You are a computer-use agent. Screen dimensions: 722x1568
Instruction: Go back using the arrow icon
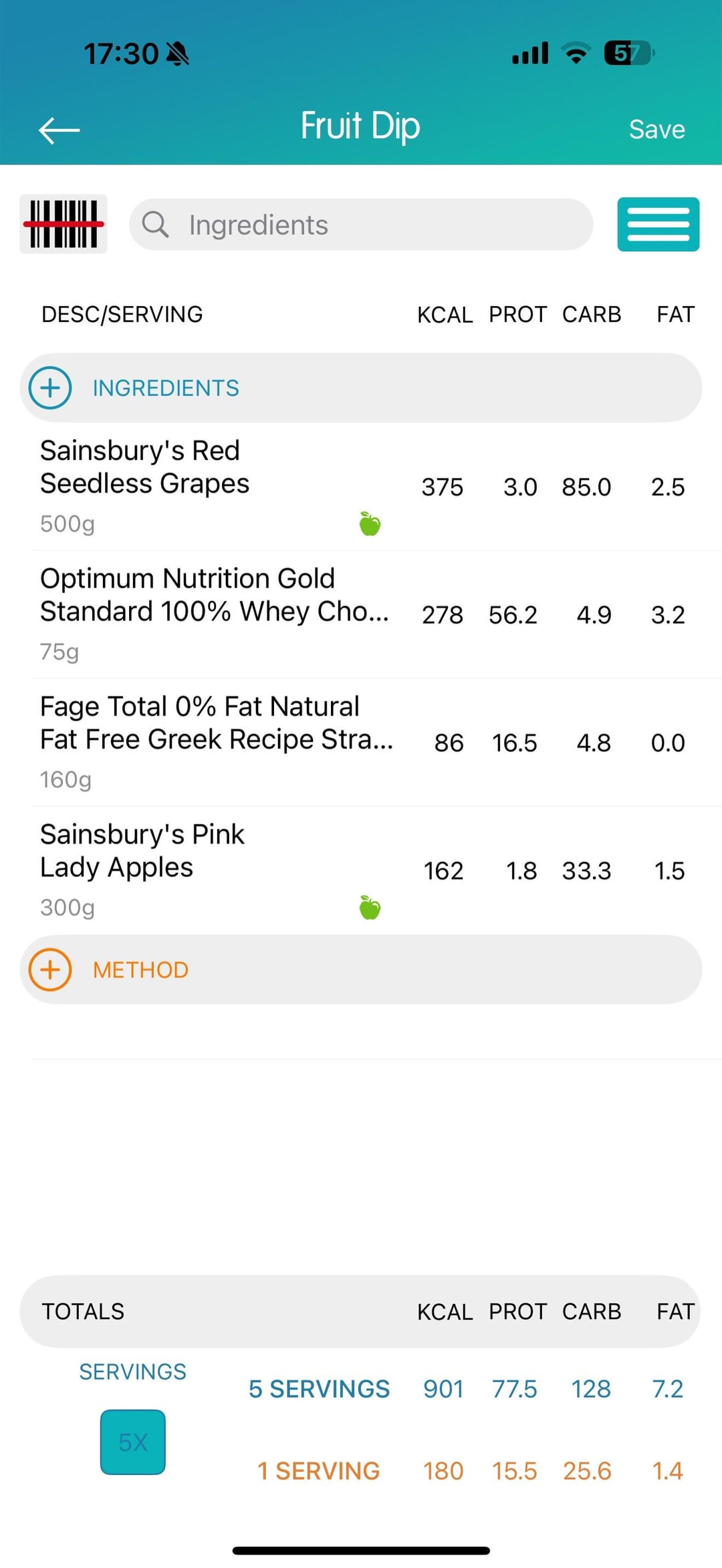coord(59,130)
